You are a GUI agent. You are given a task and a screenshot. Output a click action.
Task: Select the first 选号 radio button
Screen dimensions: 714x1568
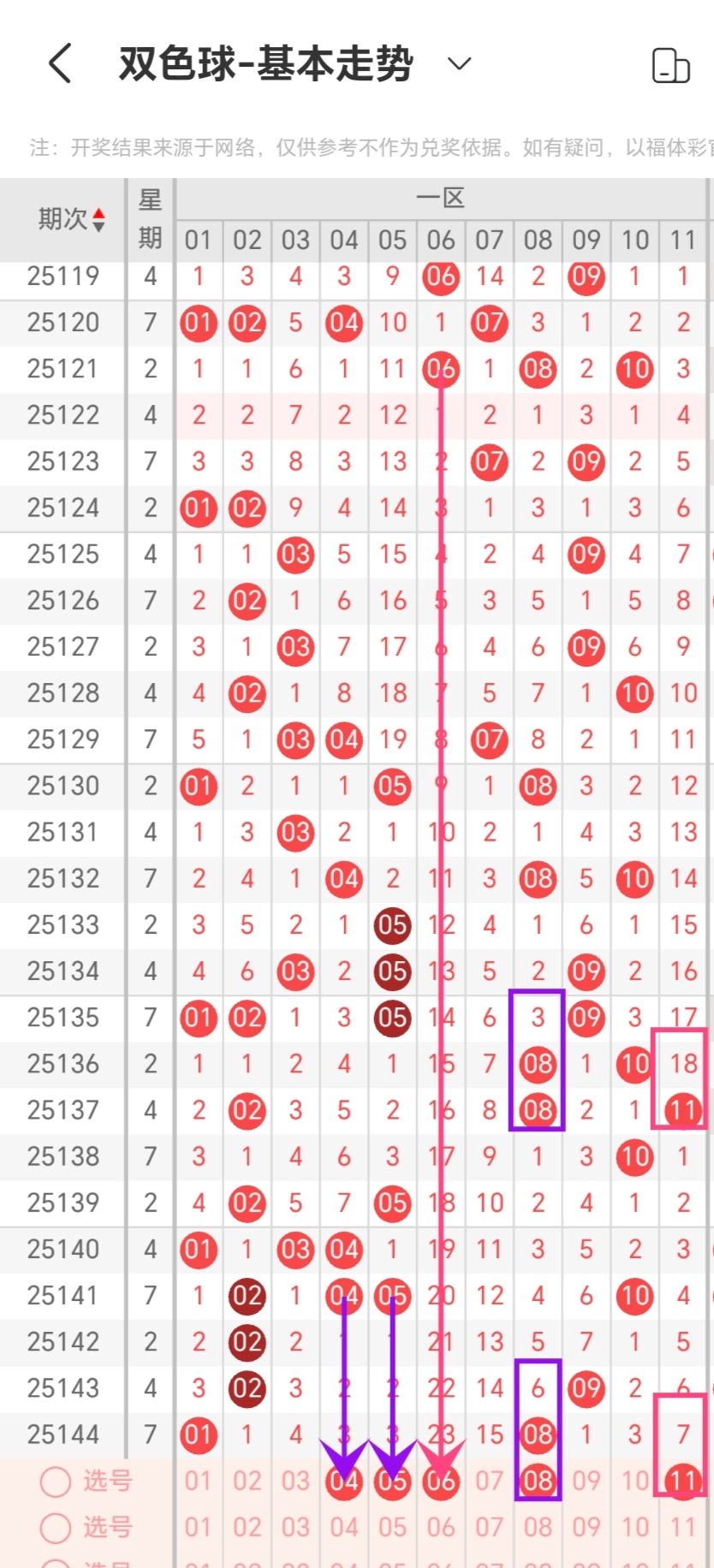click(56, 1482)
